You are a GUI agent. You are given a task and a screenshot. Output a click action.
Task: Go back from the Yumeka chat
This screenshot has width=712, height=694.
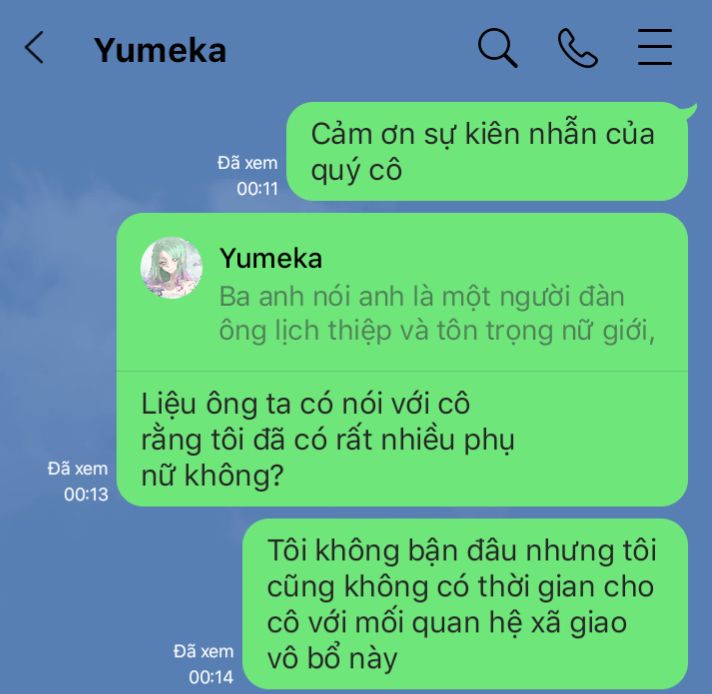(x=35, y=48)
